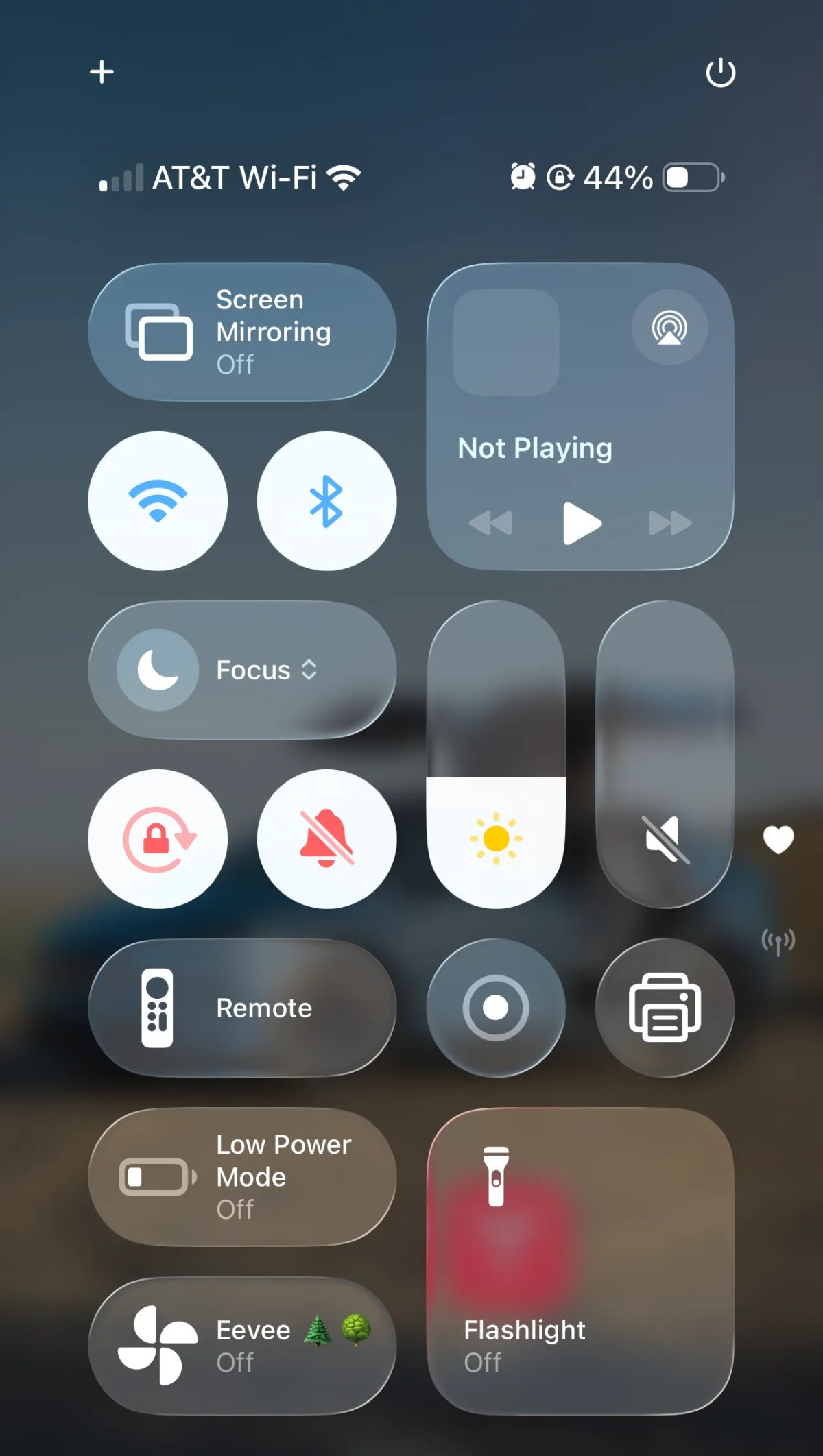Open AirPlay output in media player
This screenshot has width=823, height=1456.
(669, 328)
